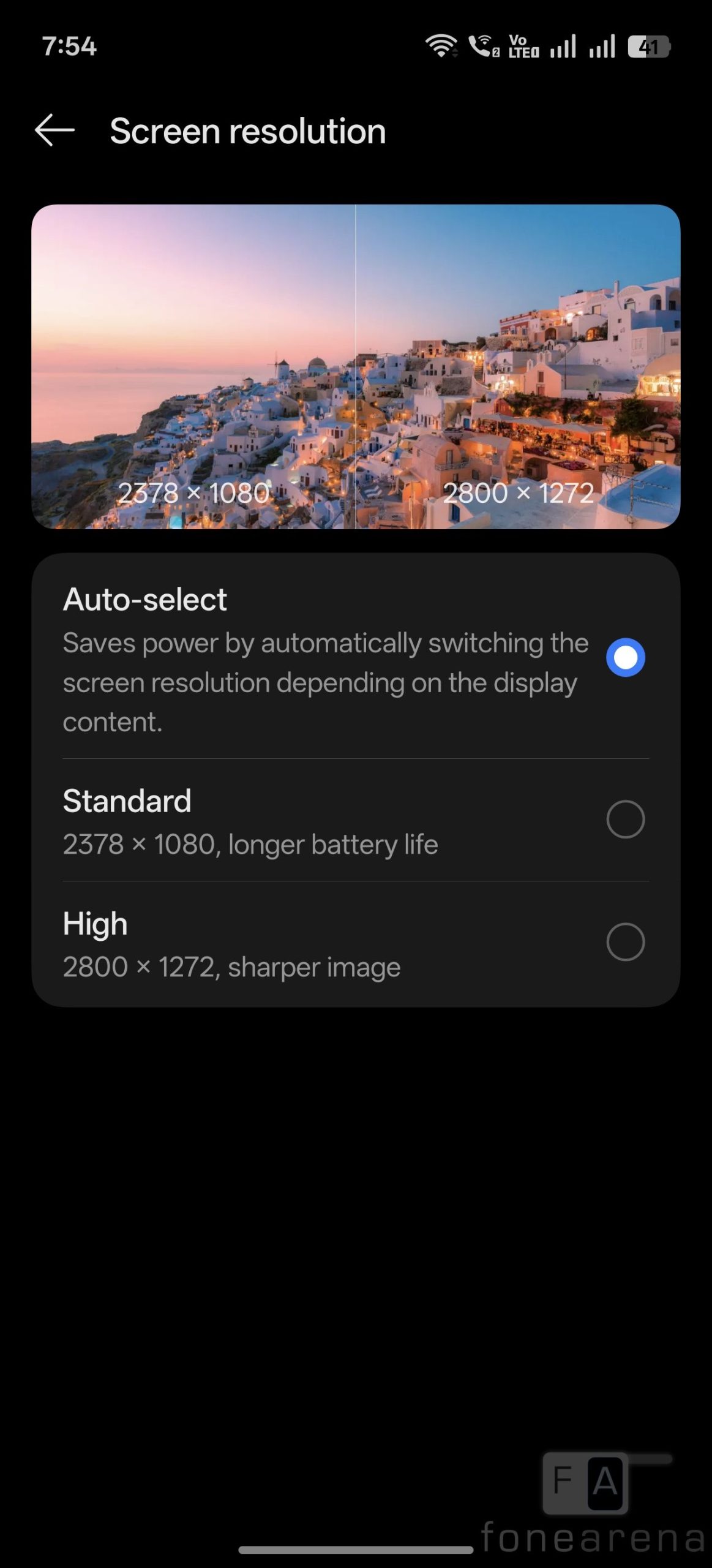Choose Standard 2378 × 1080 resolution
Viewport: 712px width, 1568px height.
(x=625, y=820)
